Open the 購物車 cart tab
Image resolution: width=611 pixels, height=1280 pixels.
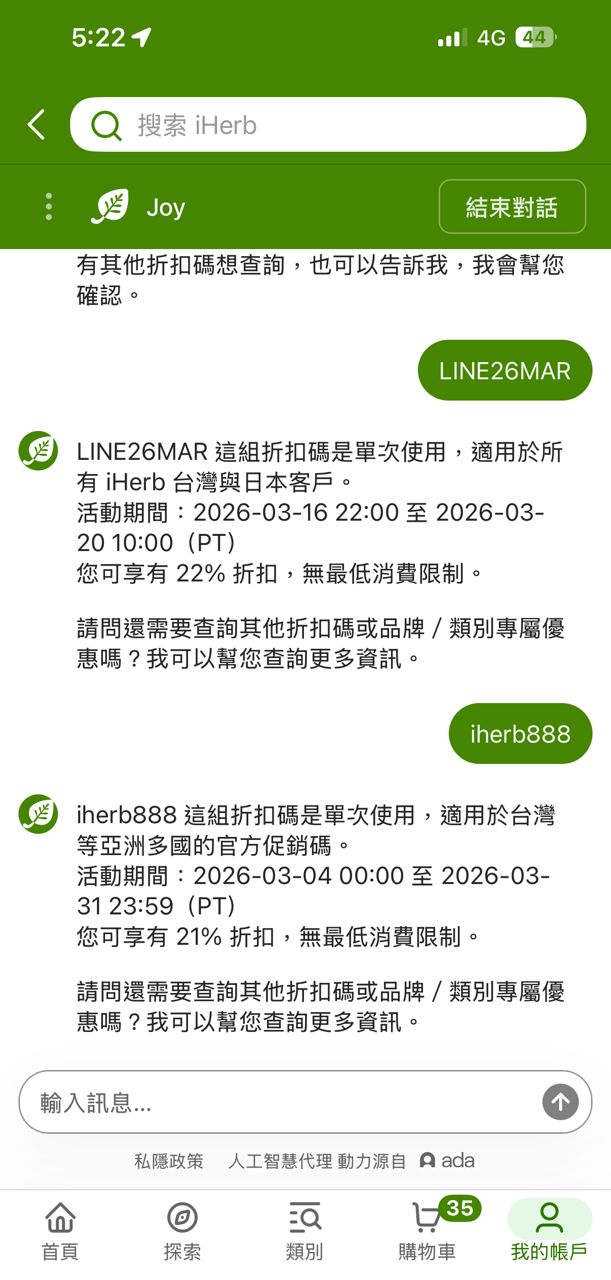[427, 1232]
